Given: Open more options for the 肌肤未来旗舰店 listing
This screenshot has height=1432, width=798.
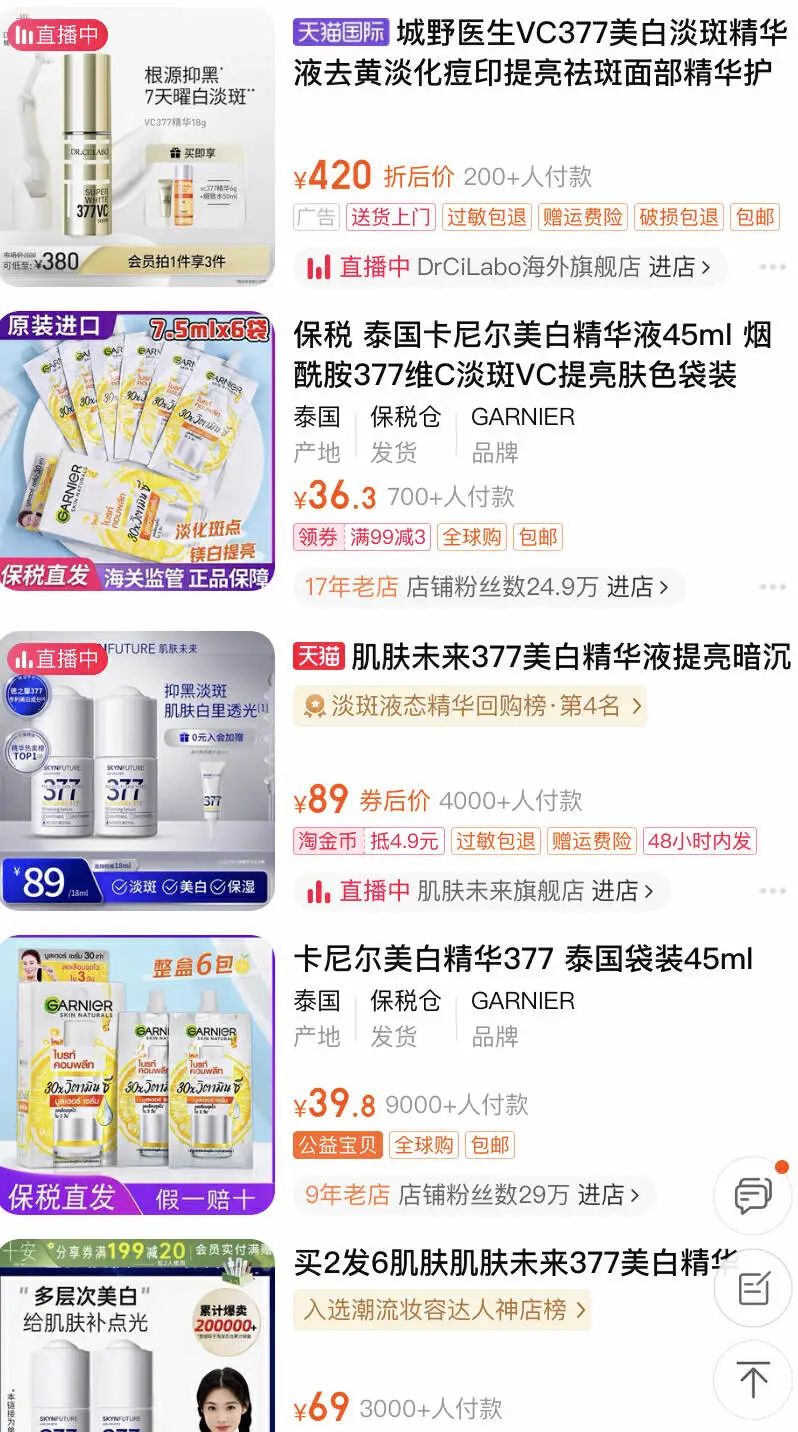Looking at the screenshot, I should 772,891.
